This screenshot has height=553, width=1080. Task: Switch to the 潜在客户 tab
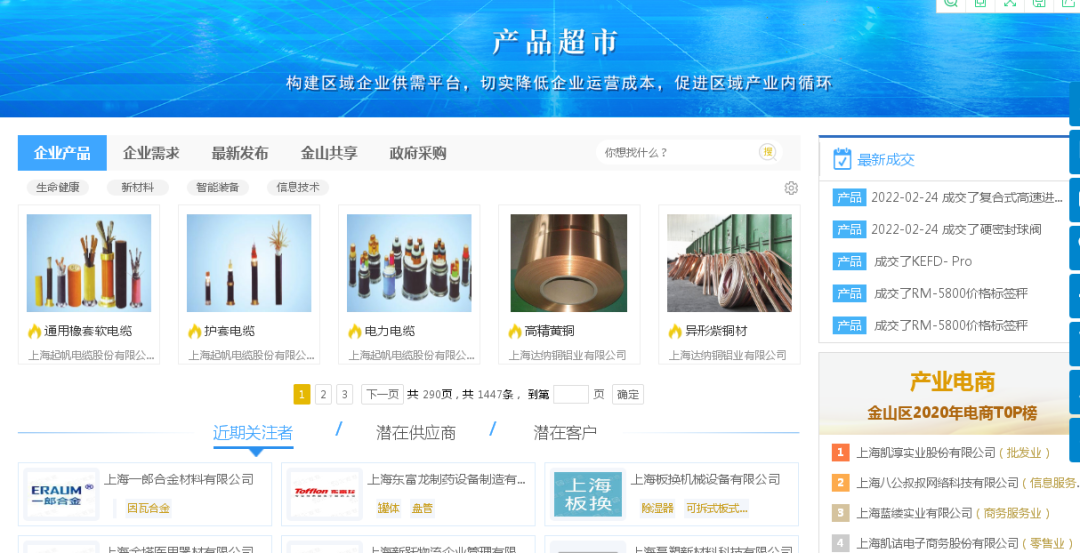(x=565, y=432)
